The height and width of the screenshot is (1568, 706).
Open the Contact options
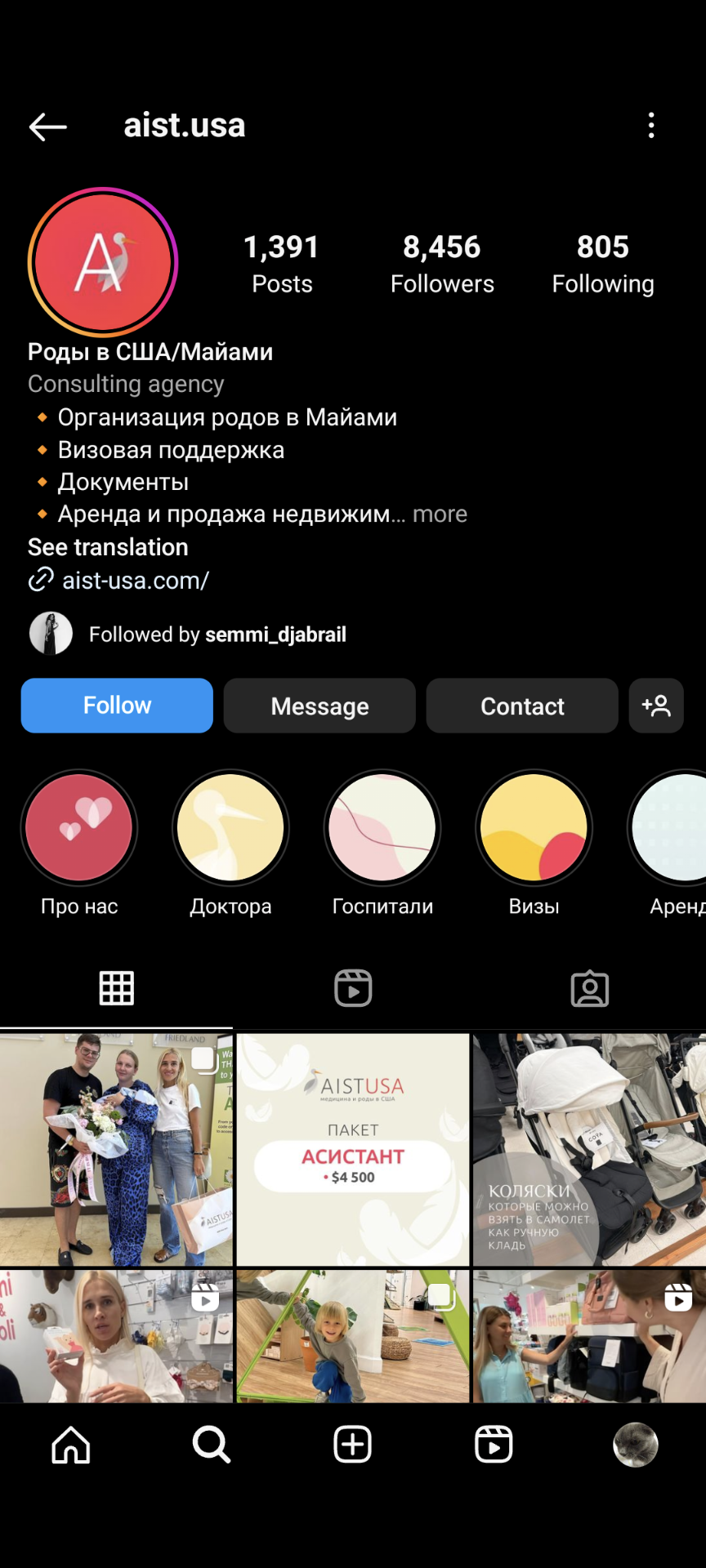(522, 706)
